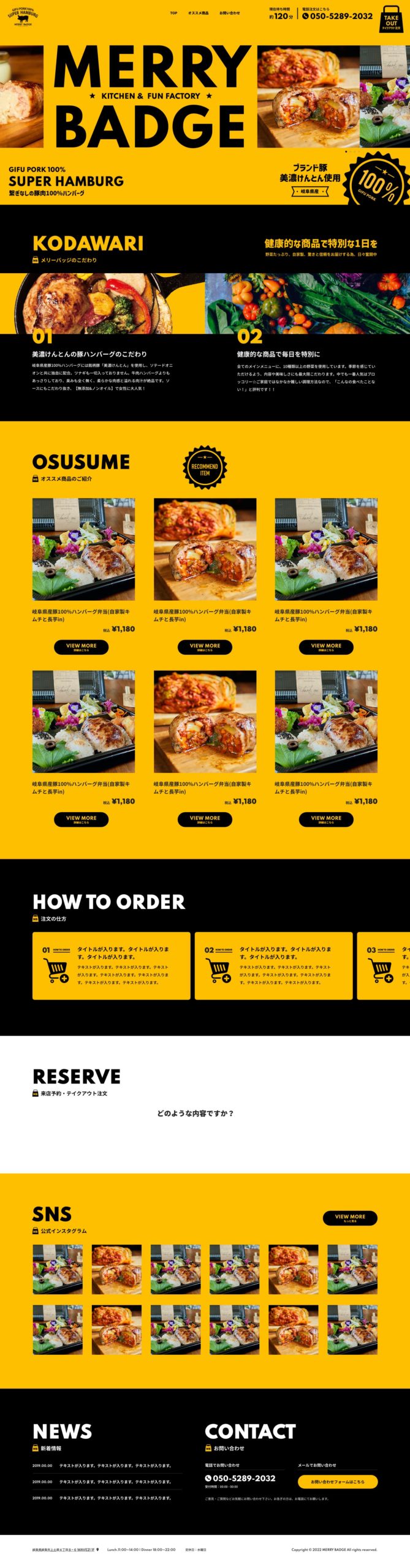This screenshot has height=1568, width=410.
Task: Call 050-5289-2032 from the header
Action: pos(337,16)
